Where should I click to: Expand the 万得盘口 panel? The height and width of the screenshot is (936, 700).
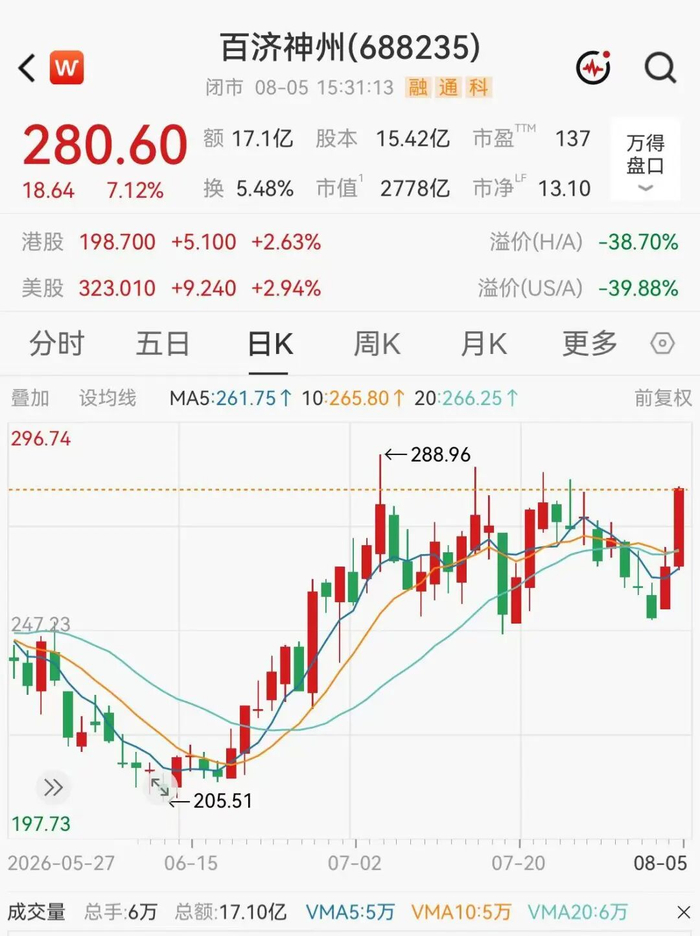(645, 159)
